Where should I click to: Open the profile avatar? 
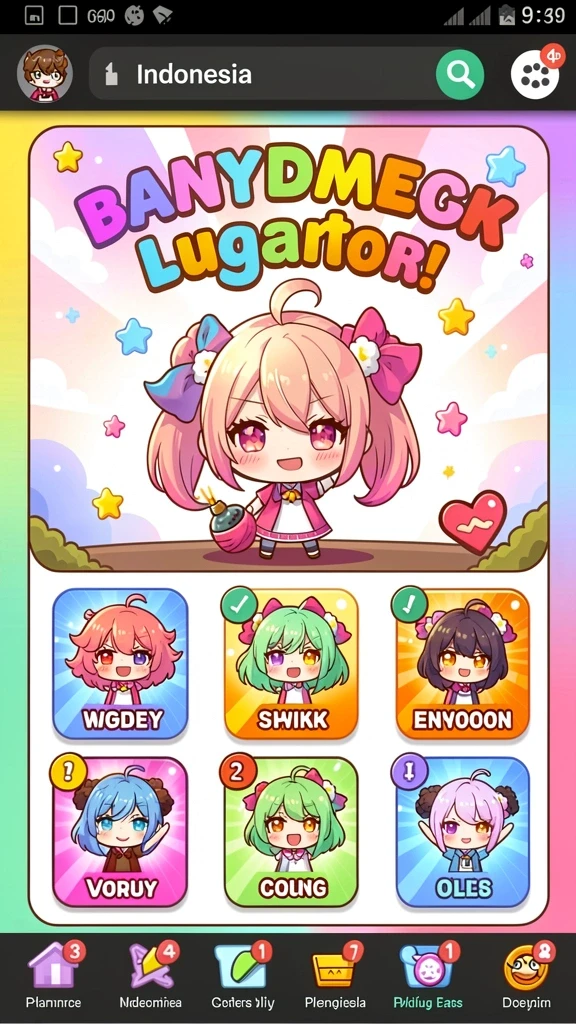[x=44, y=73]
